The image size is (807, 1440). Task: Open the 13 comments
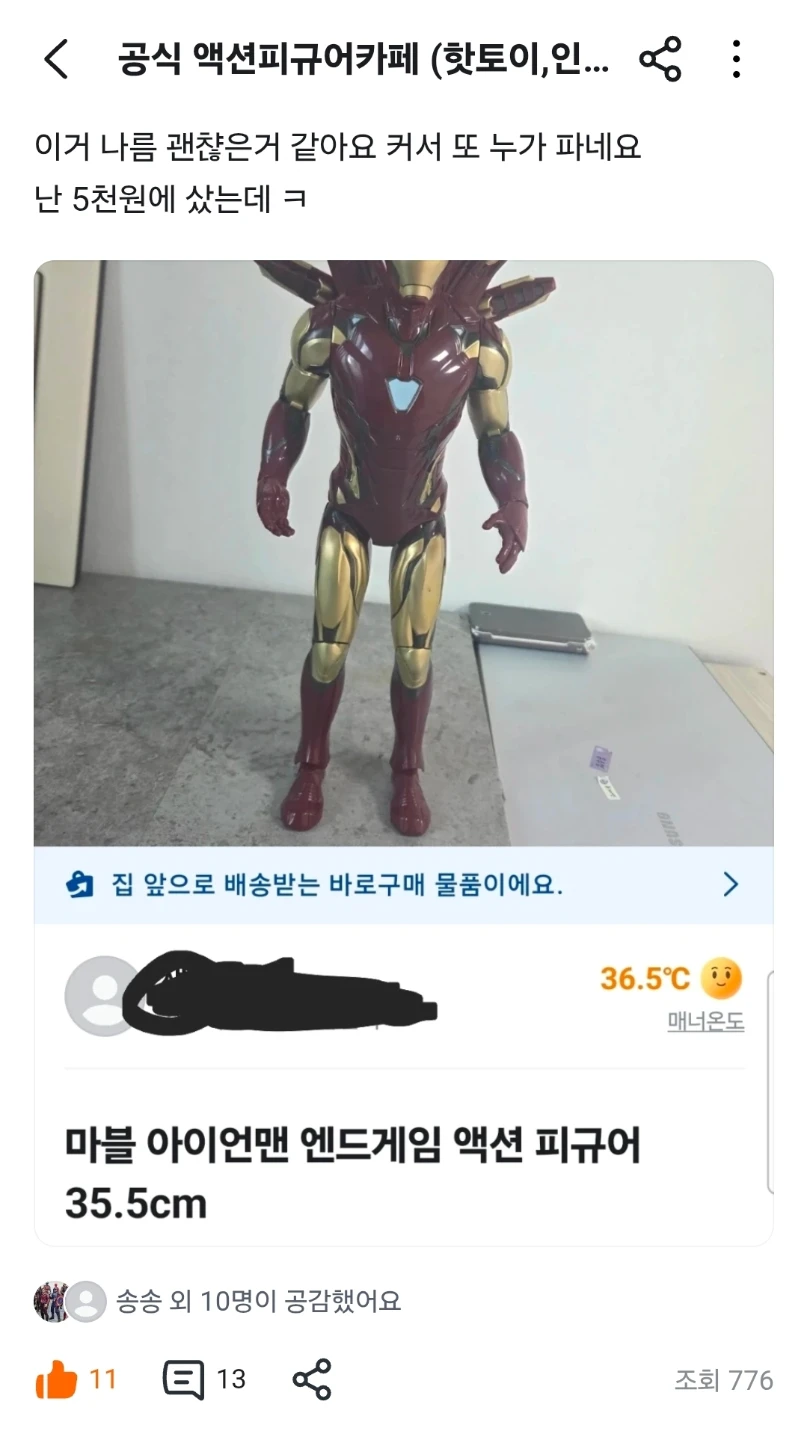[204, 1380]
